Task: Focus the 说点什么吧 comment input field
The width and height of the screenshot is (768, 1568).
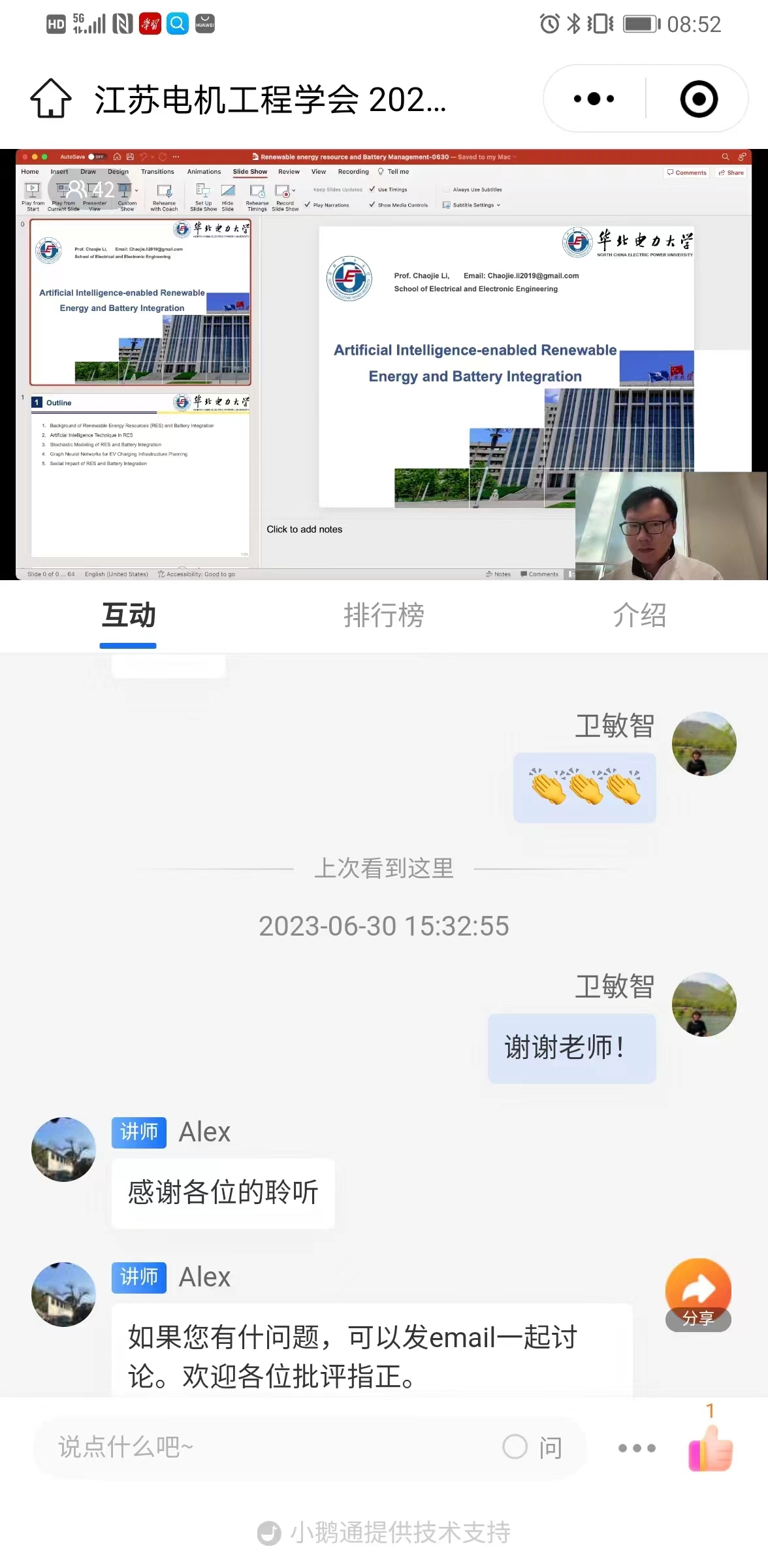Action: [261, 1448]
